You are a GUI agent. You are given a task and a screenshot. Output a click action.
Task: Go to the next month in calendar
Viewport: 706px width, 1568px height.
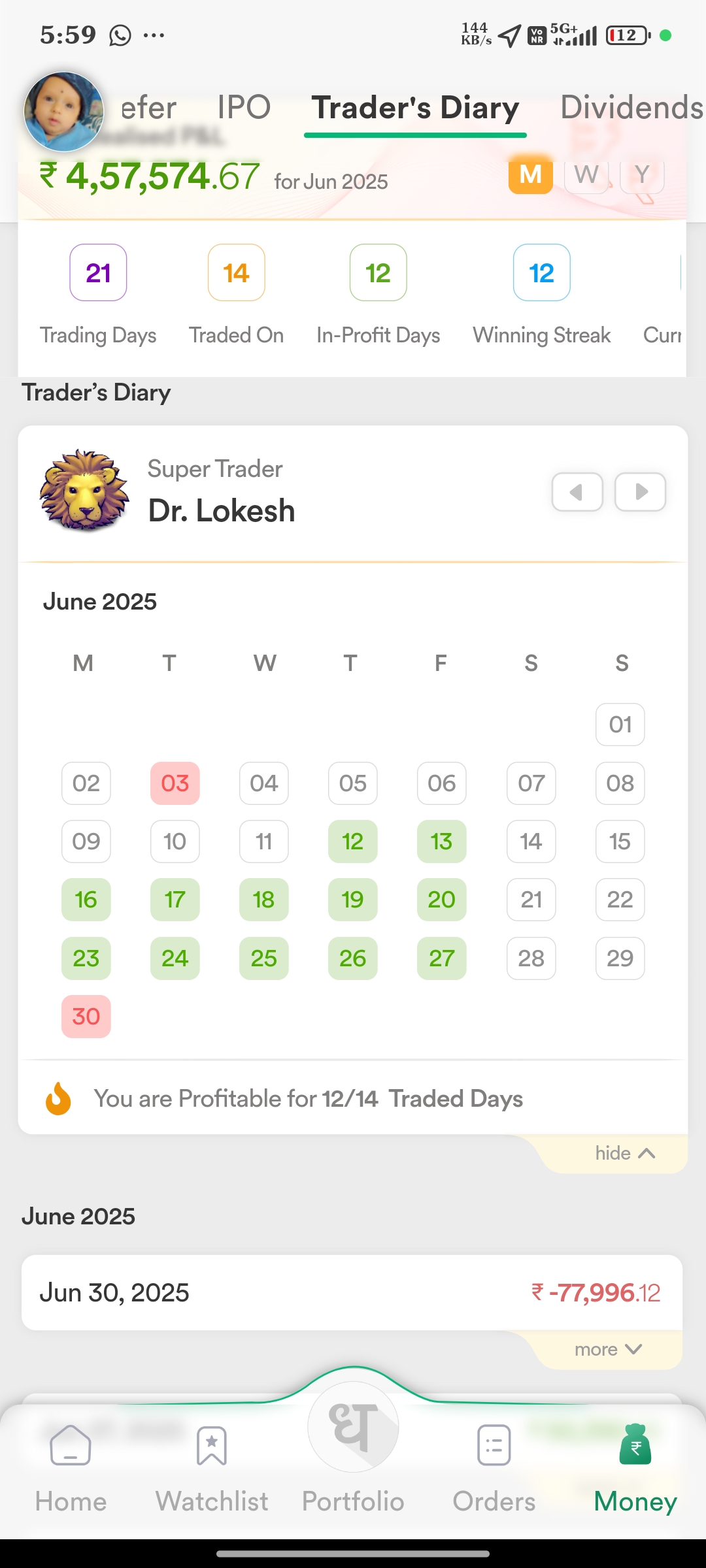click(640, 492)
